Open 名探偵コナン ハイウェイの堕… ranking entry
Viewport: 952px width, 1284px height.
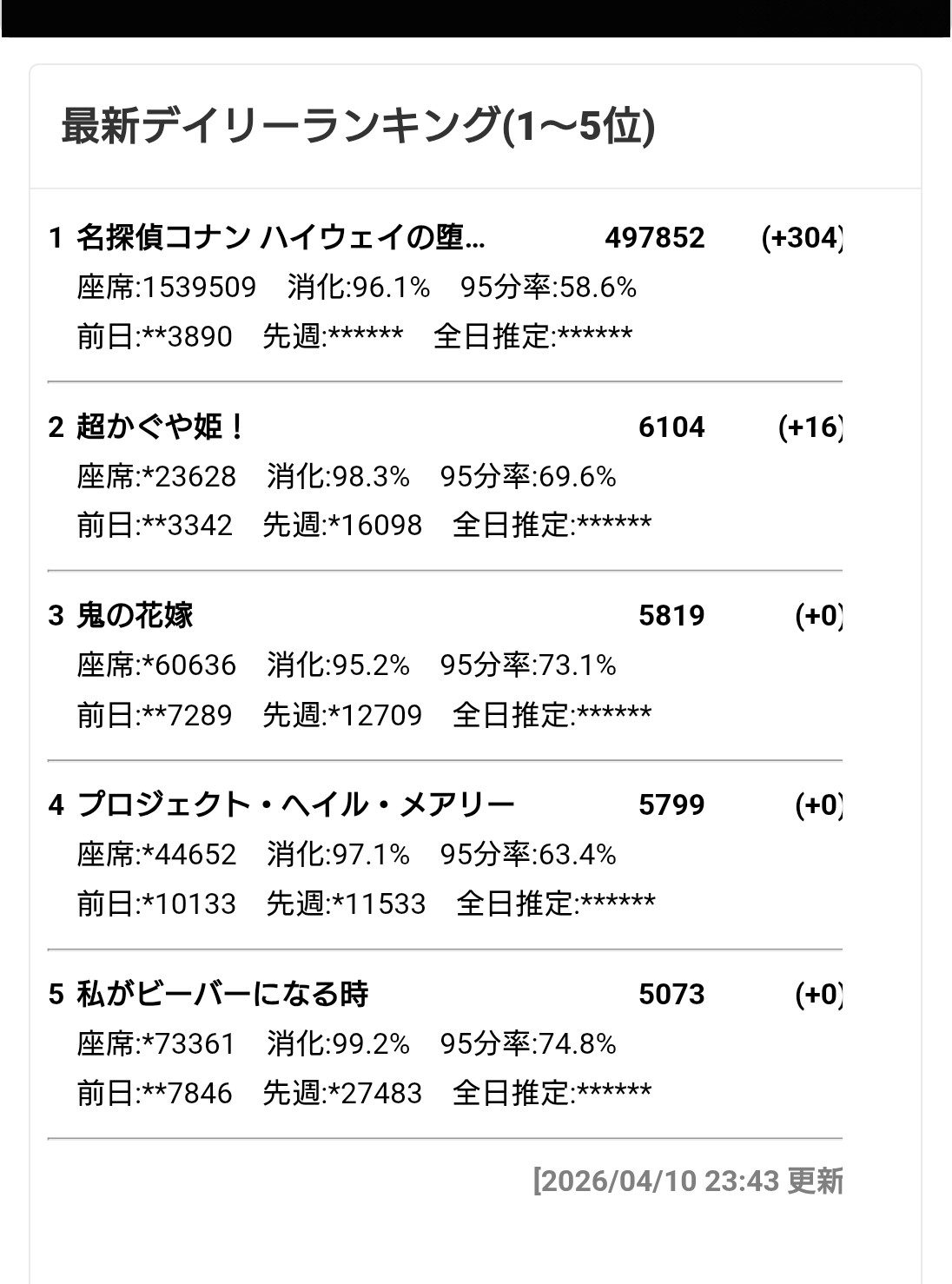[281, 237]
